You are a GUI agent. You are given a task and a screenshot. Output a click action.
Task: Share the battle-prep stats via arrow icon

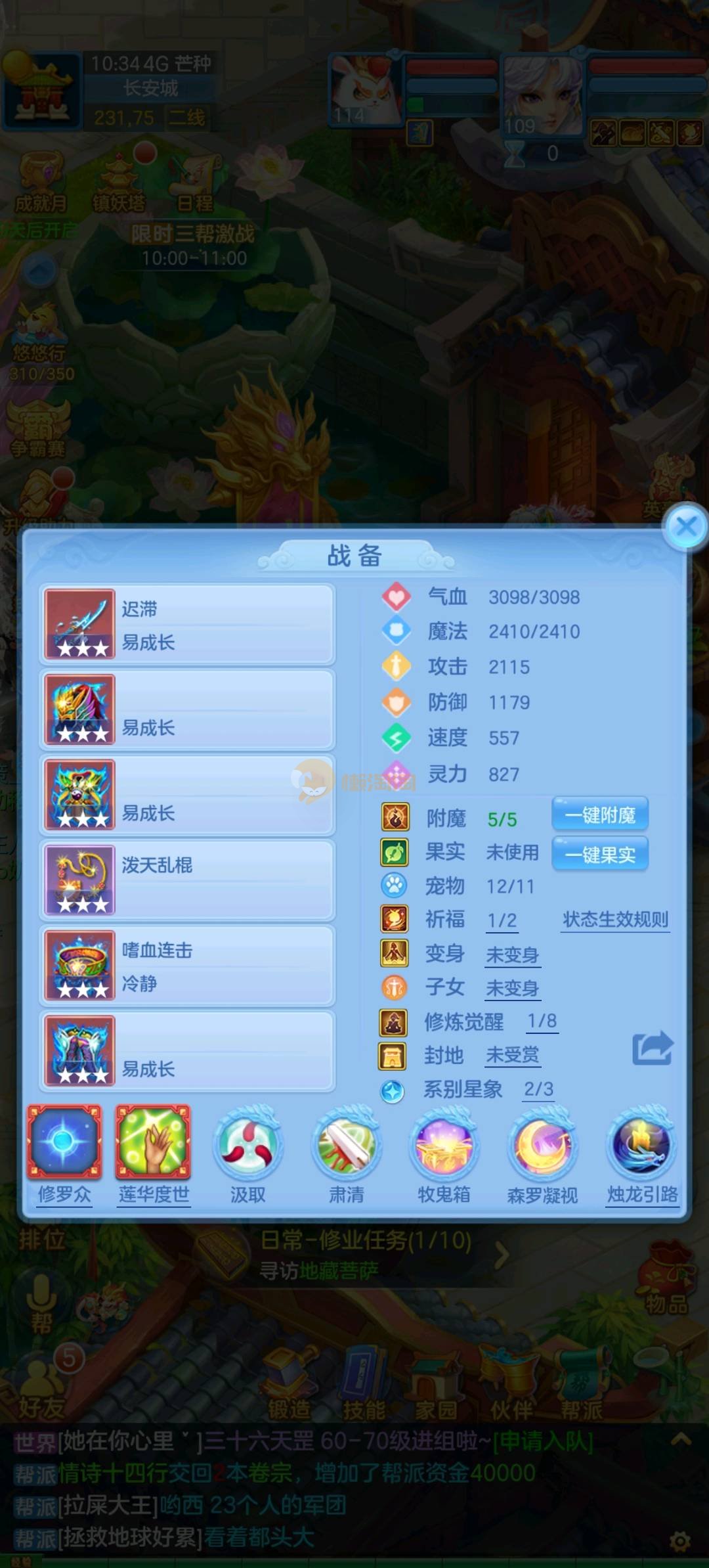coord(653,1048)
